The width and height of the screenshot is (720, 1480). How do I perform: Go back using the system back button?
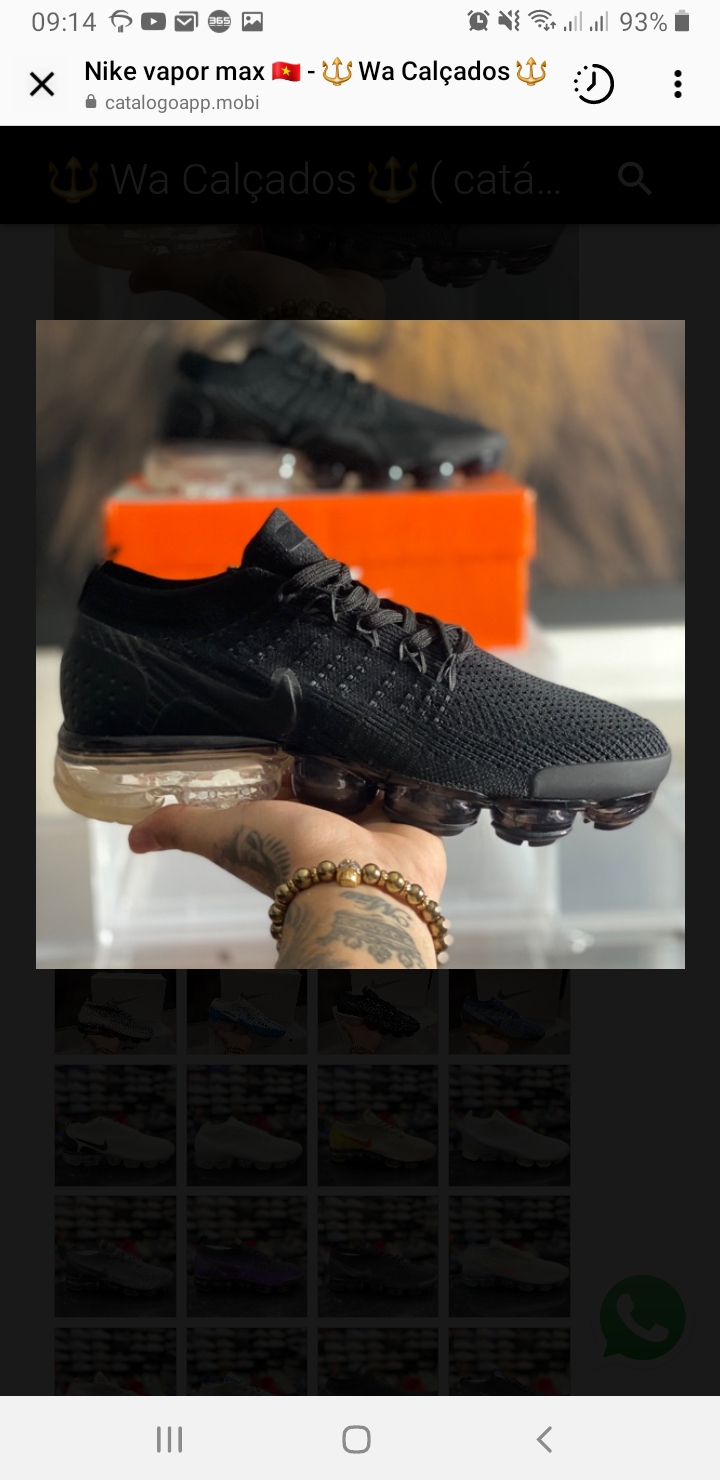point(544,1439)
